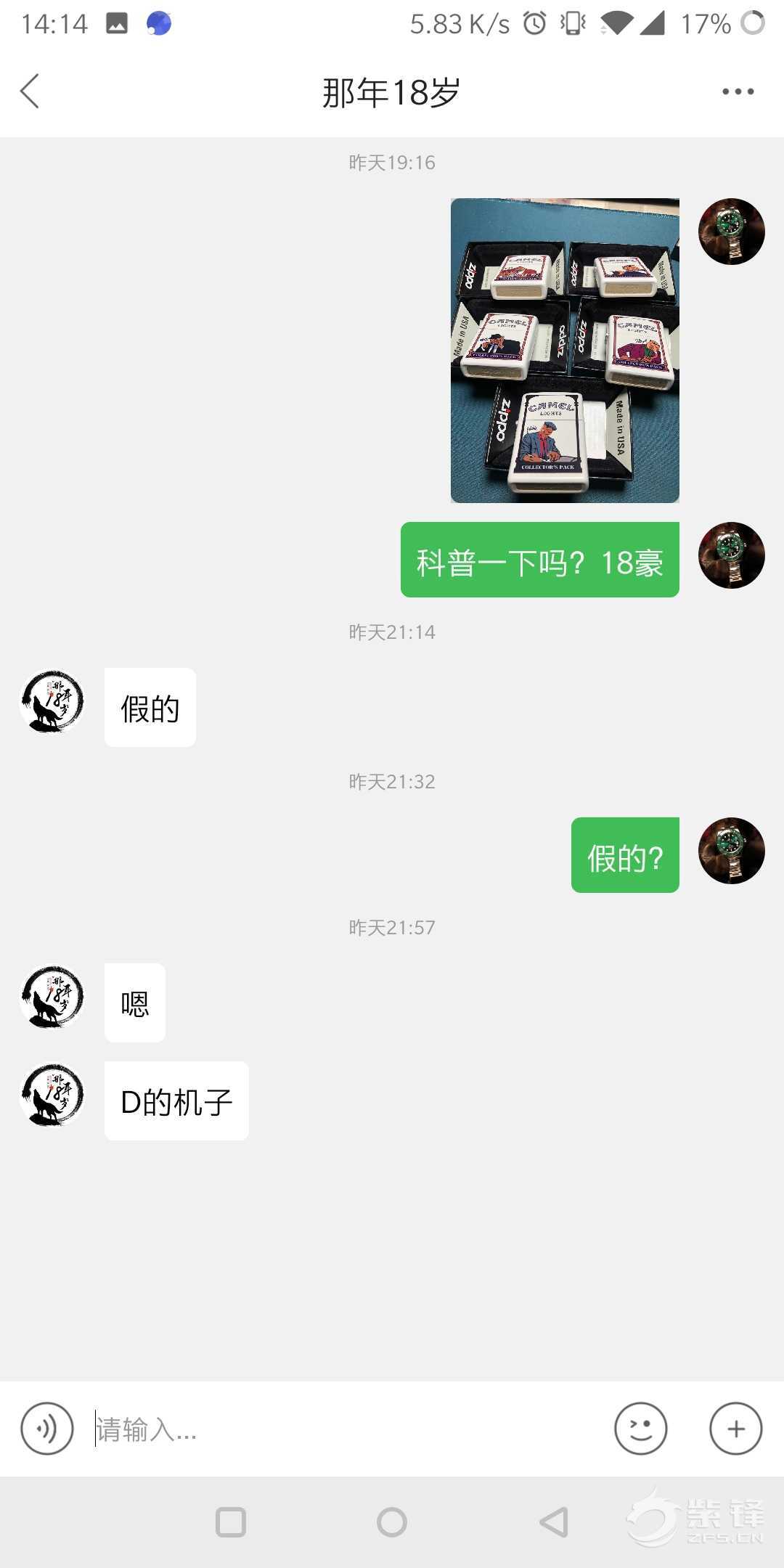Tap my watch avatar beside 科普一下吗

click(731, 555)
